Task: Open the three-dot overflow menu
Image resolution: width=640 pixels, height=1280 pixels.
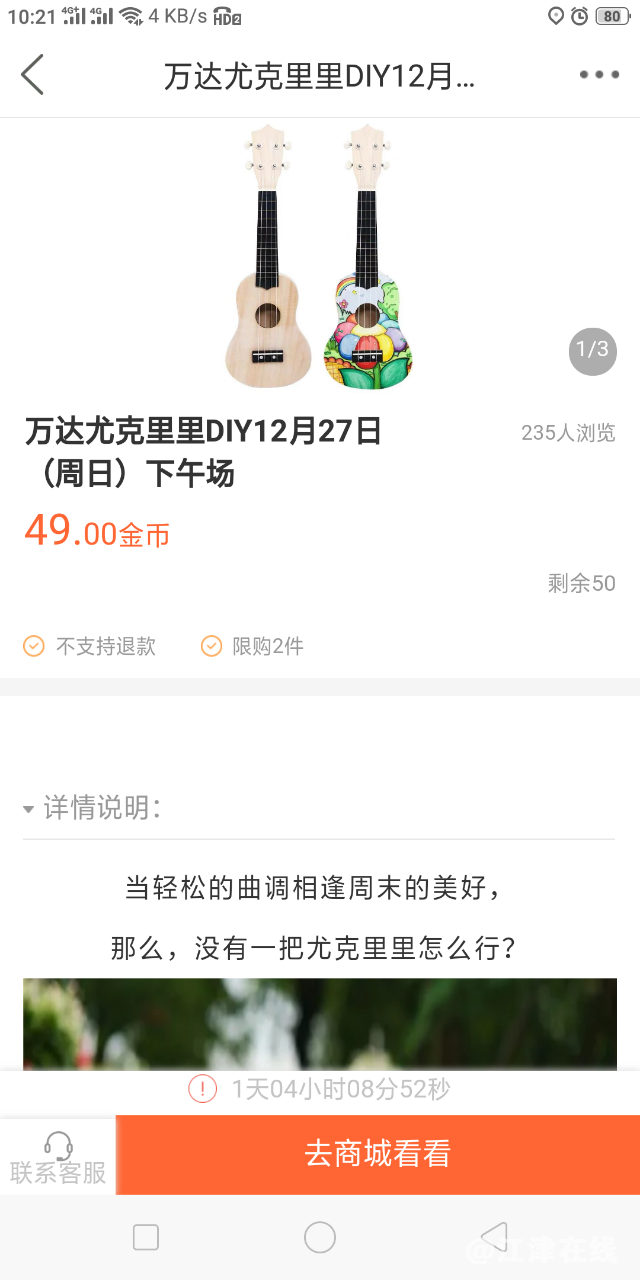Action: (599, 75)
